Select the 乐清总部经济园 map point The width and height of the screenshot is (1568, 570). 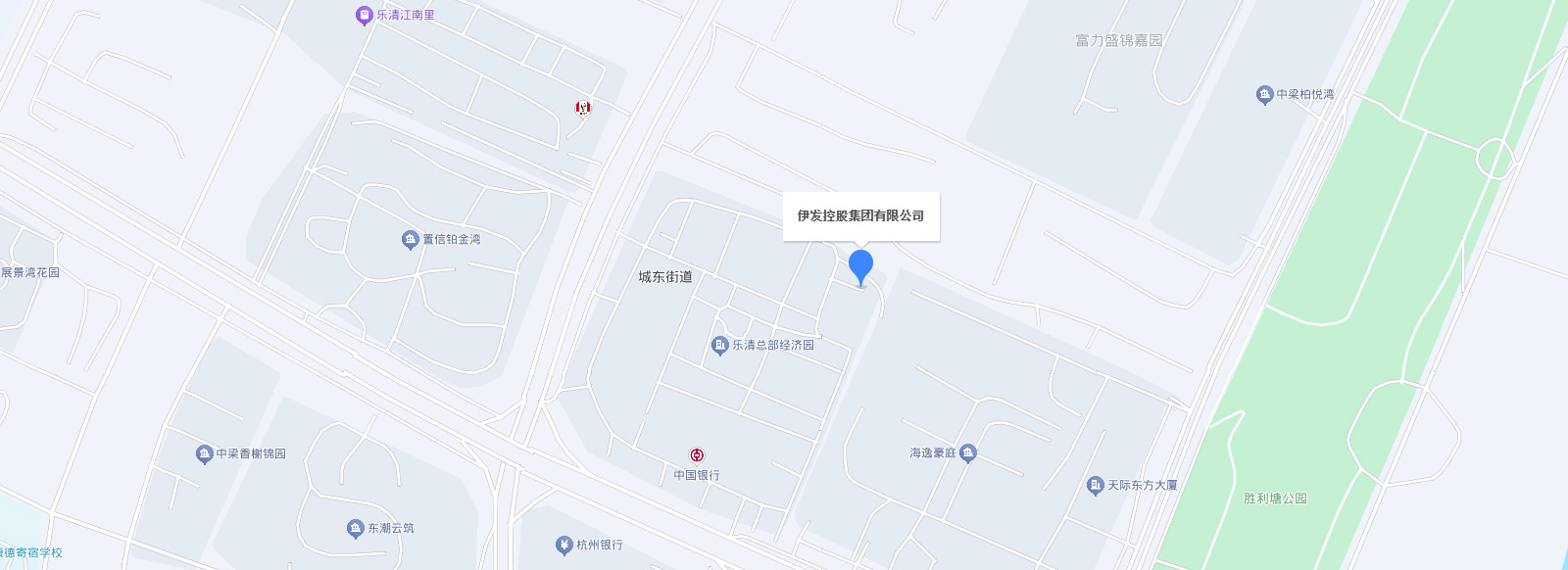coord(720,345)
